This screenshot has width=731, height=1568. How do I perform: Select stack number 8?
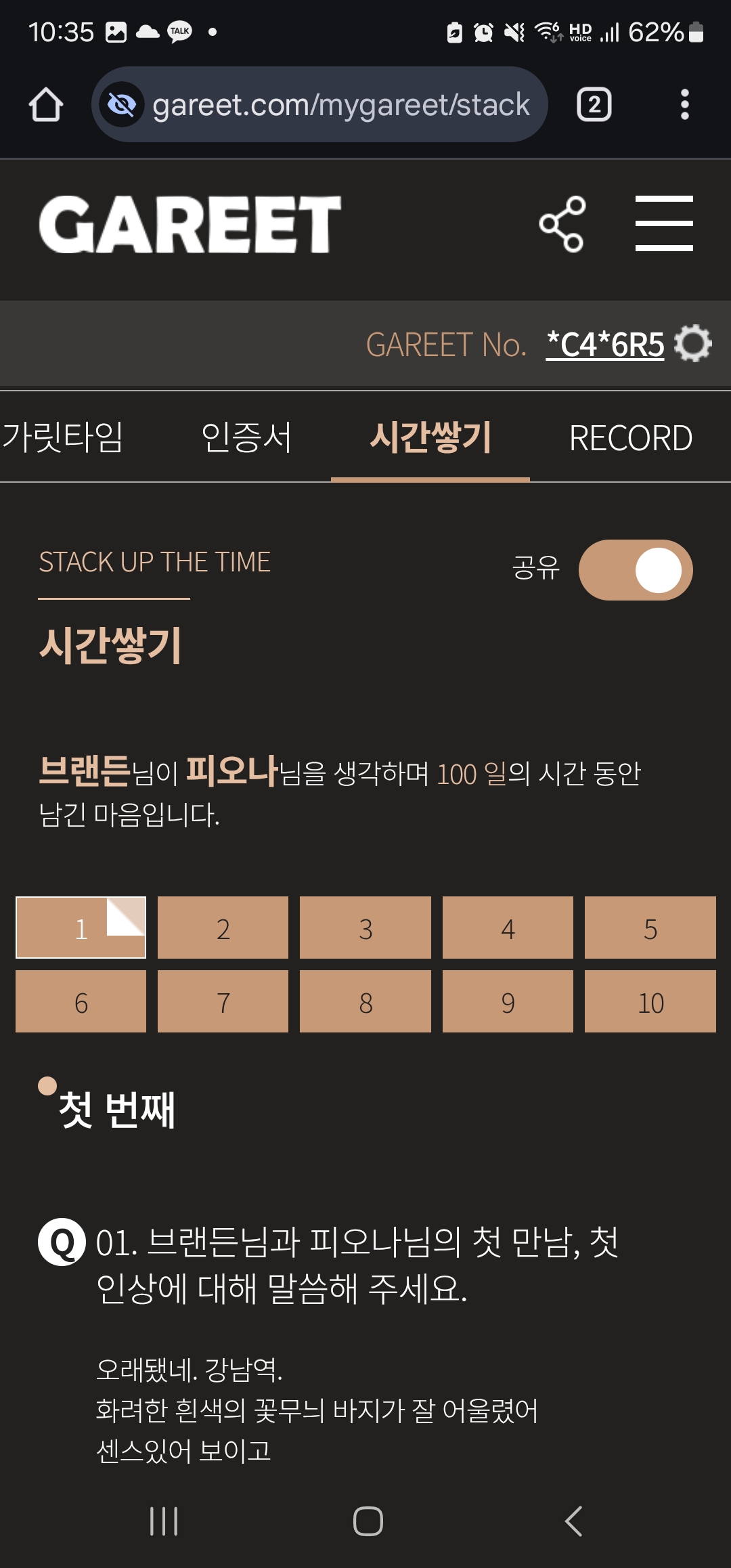click(365, 1002)
